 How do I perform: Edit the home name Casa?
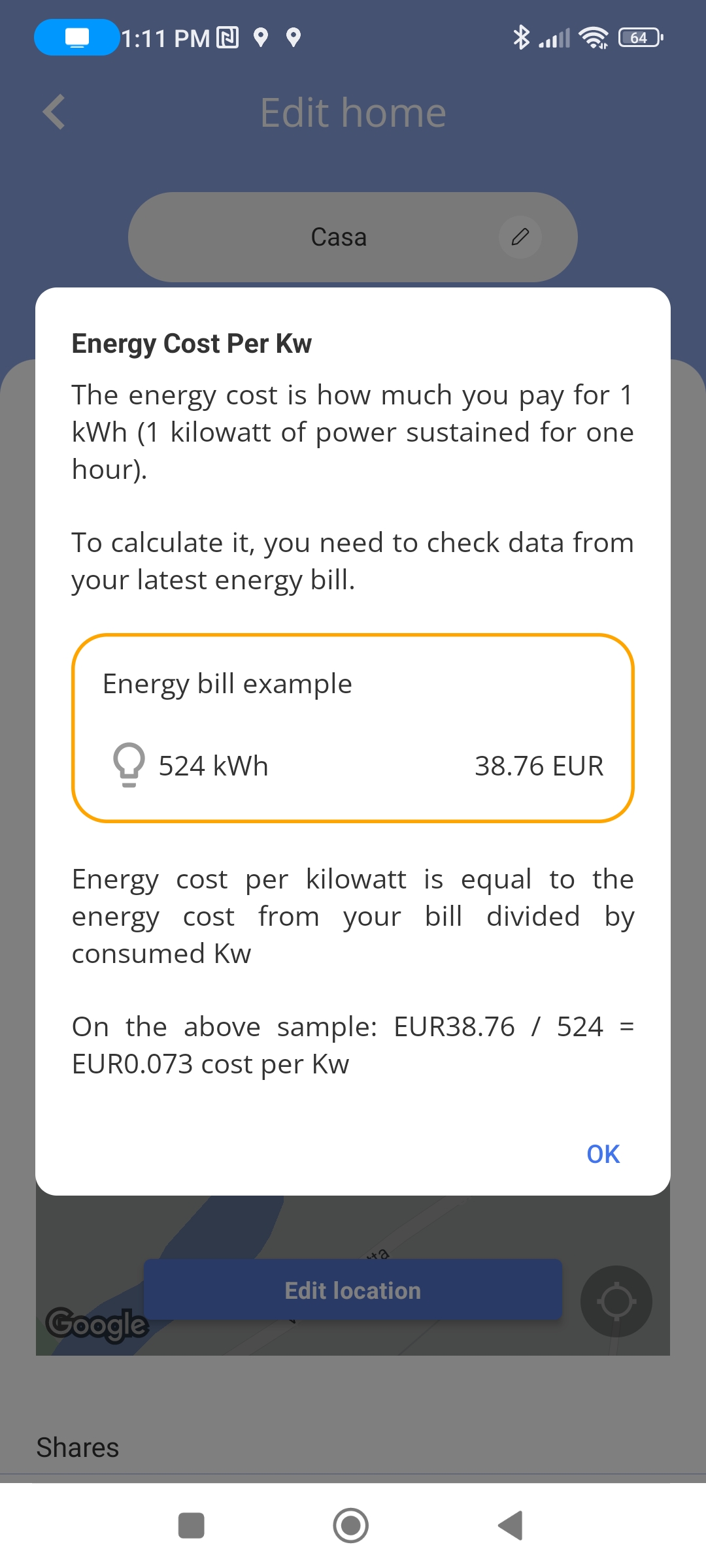[520, 237]
